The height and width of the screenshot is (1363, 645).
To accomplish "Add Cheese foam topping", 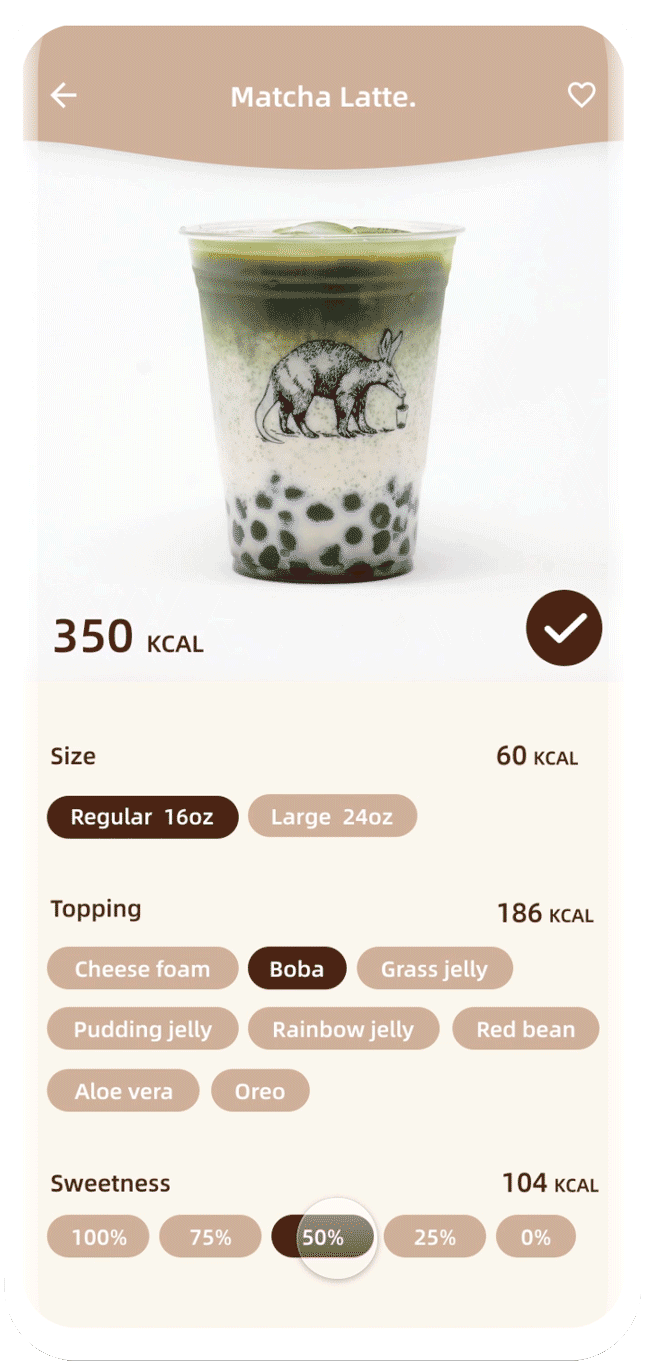I will 142,969.
